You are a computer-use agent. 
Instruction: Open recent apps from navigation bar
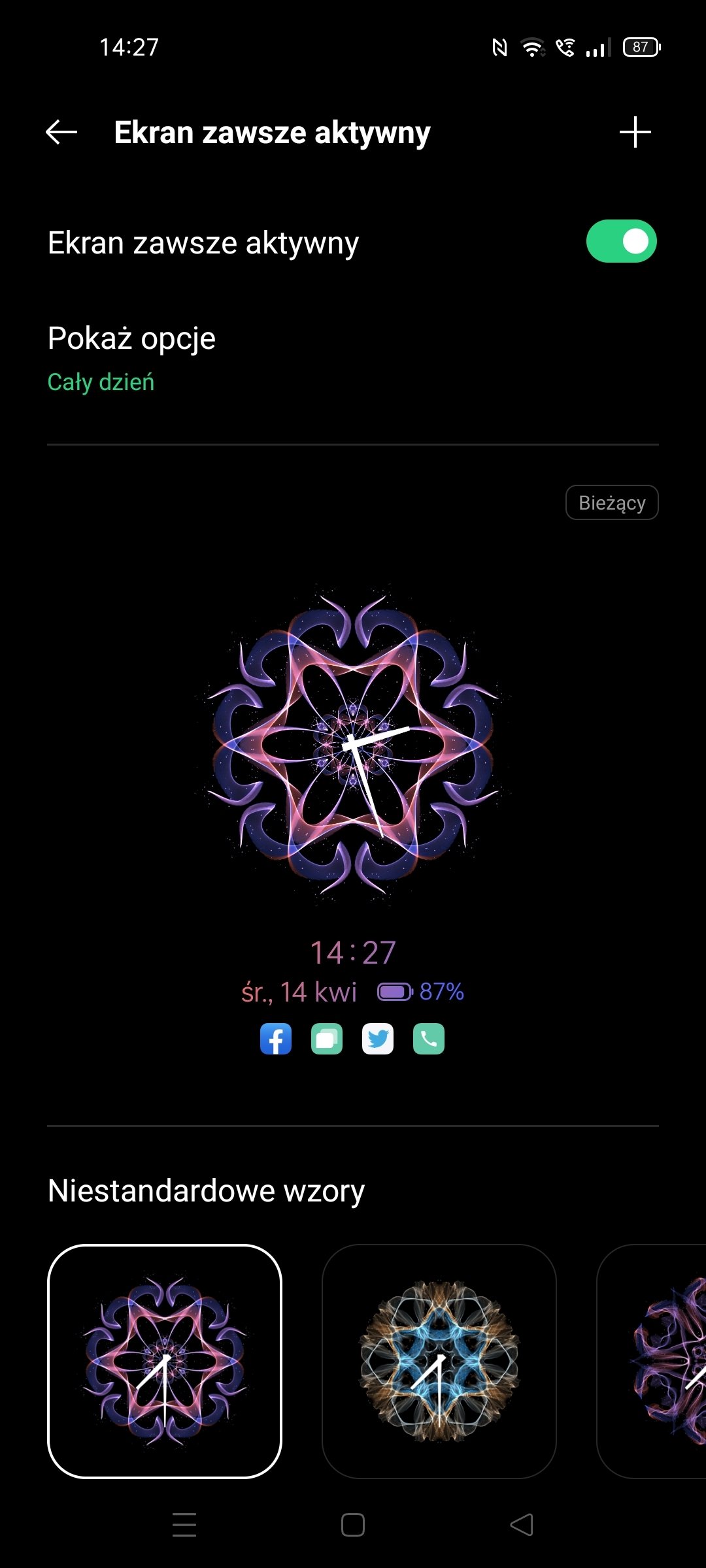coord(184,1525)
